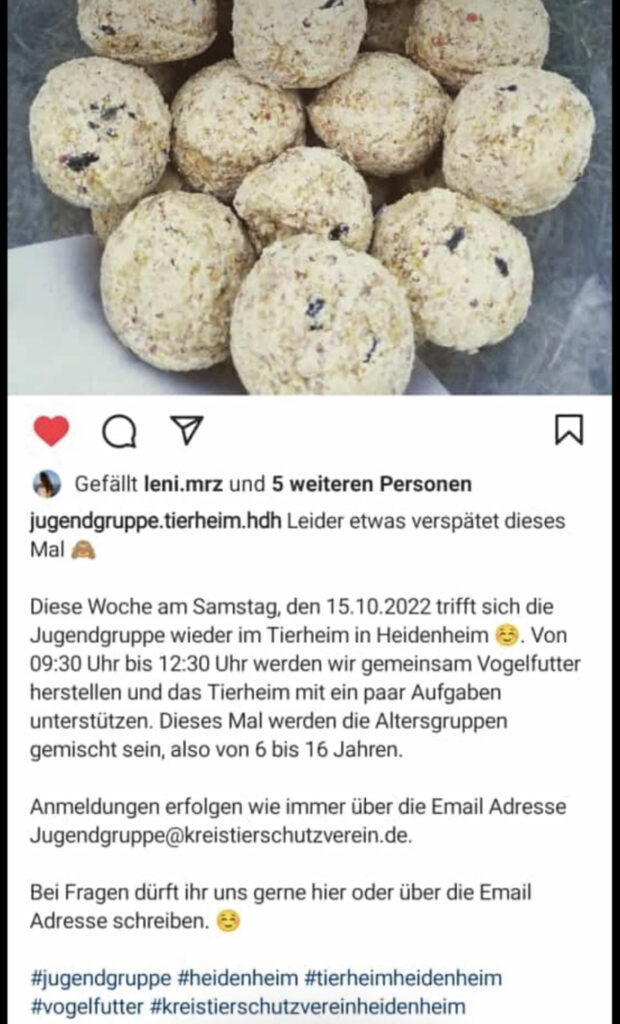Viewport: 620px width, 1024px height.
Task: Open the jugendgruppe.tierheim.hdh profile
Action: coord(156,521)
